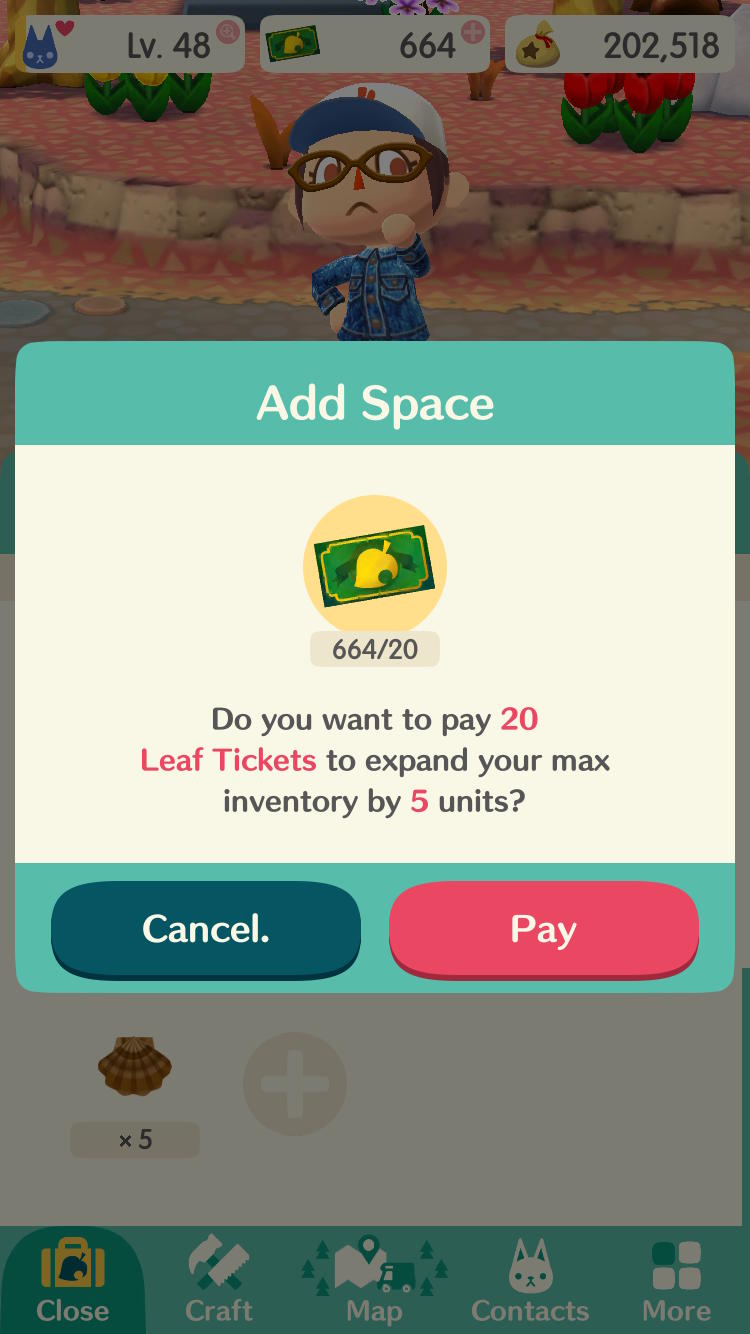750x1334 pixels.
Task: Tap the Add Space dialog title
Action: (x=374, y=403)
